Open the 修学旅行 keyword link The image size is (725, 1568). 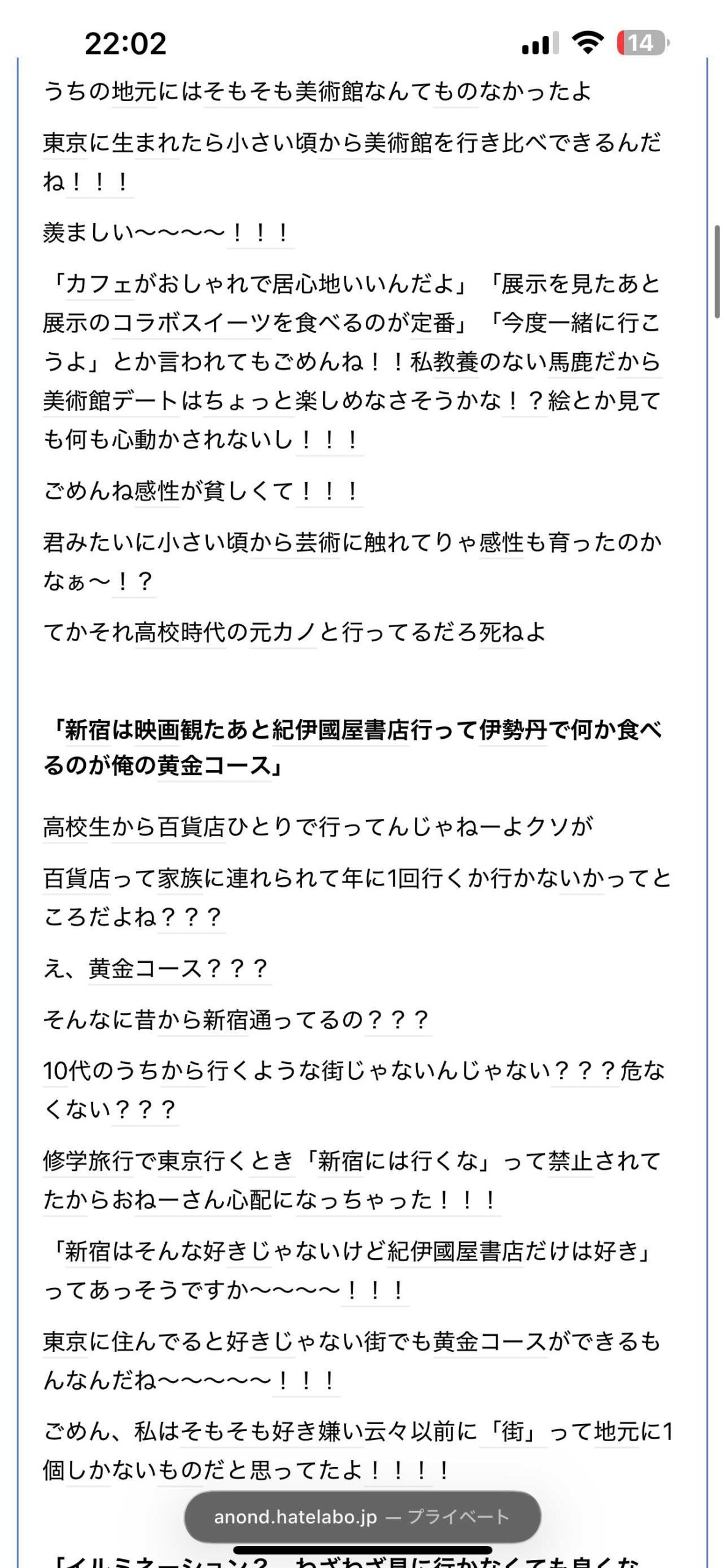tap(88, 1161)
